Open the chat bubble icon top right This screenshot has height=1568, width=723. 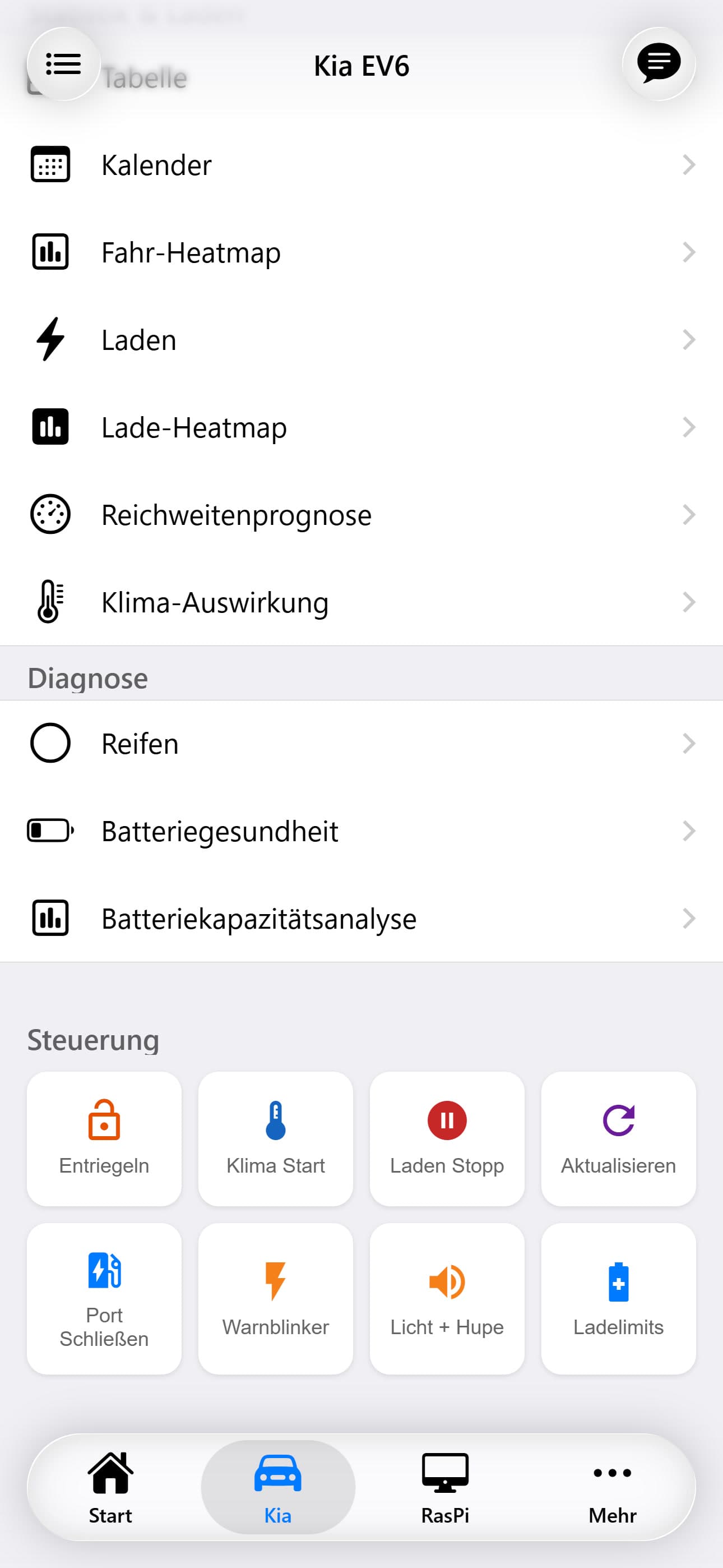pyautogui.click(x=659, y=63)
